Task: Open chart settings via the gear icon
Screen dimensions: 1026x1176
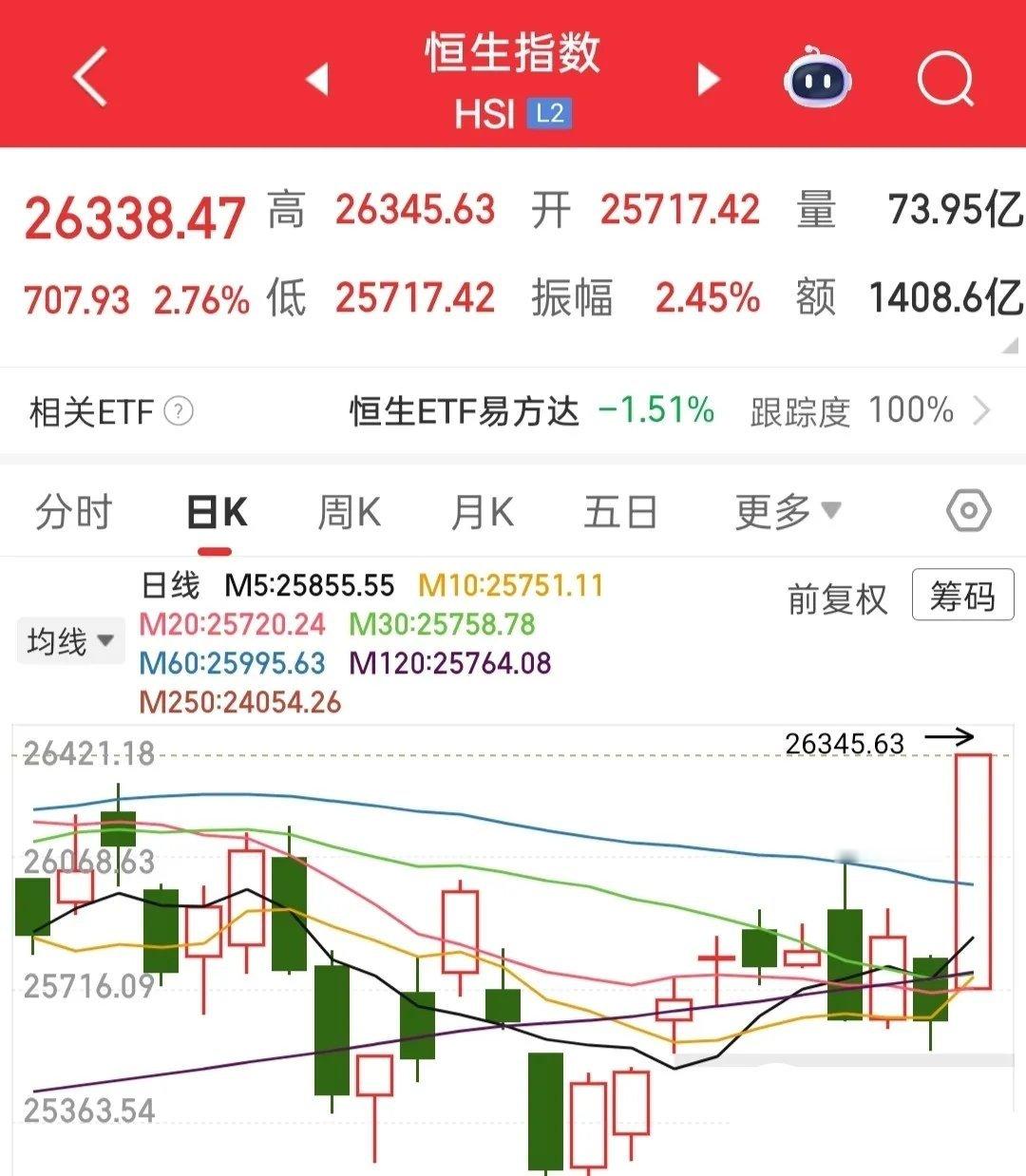Action: pyautogui.click(x=969, y=510)
